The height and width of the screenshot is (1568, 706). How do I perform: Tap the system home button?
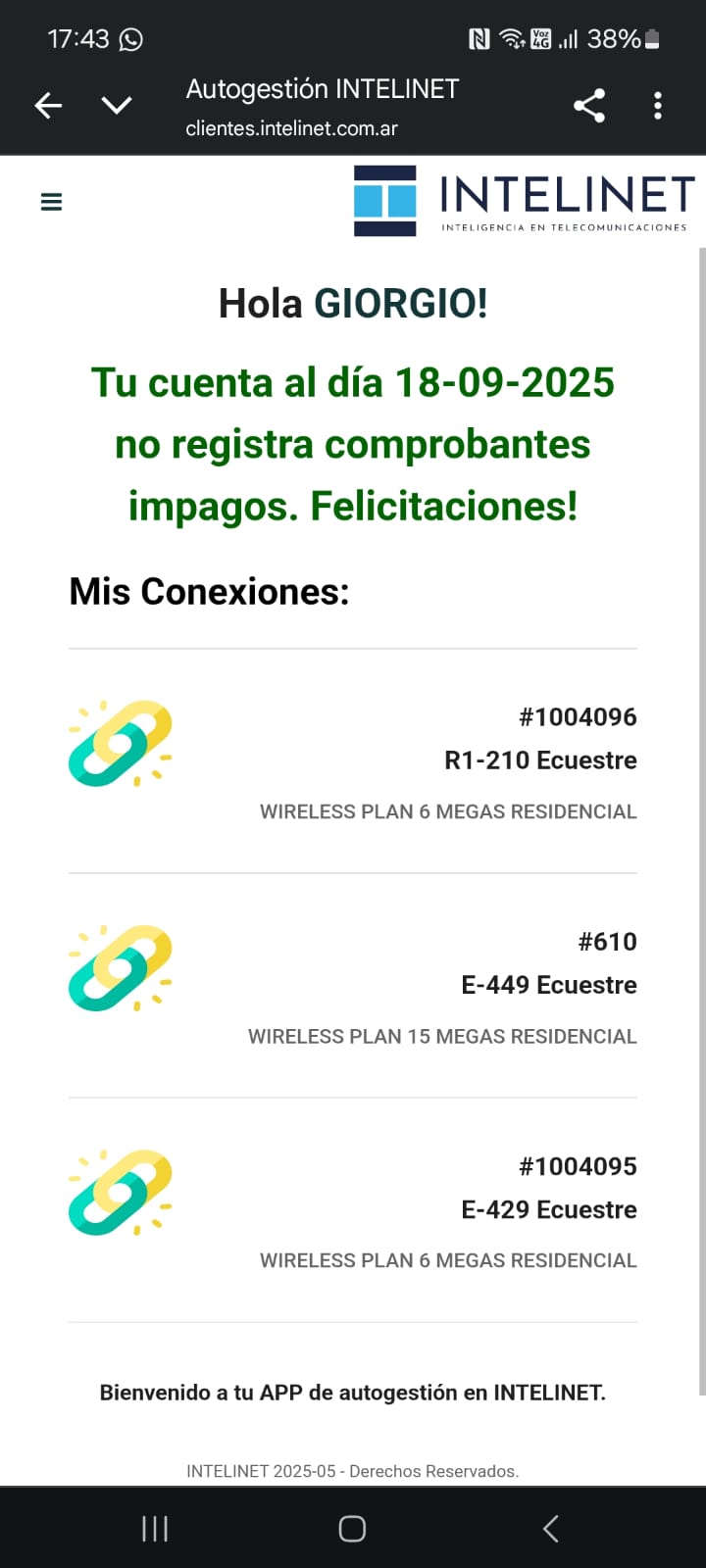coord(352,1529)
